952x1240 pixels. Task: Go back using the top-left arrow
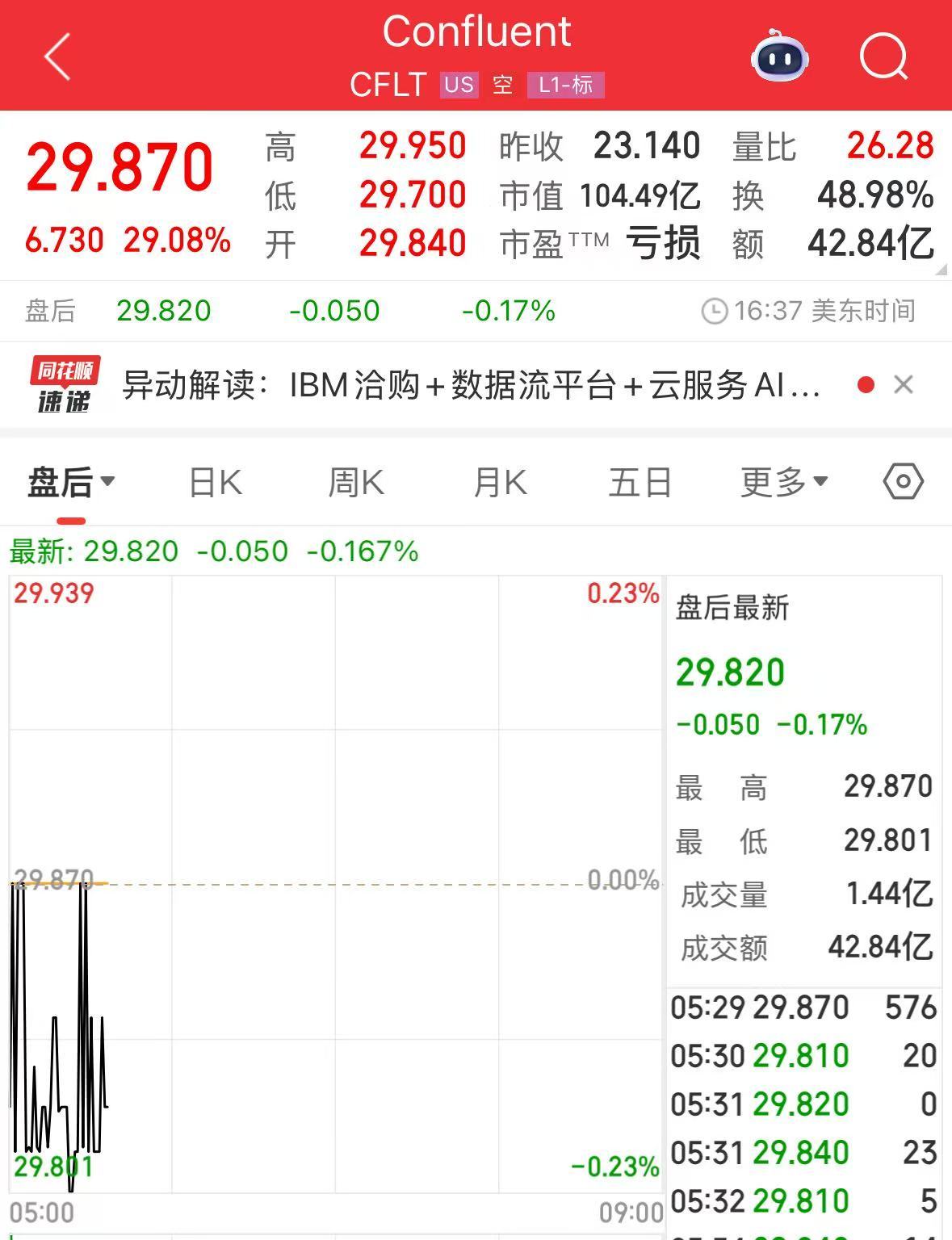(x=57, y=57)
